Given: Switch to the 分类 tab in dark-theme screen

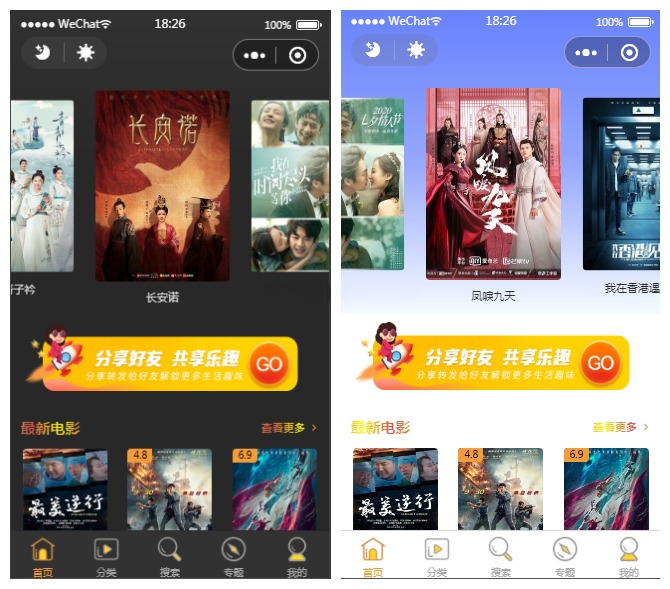Looking at the screenshot, I should coord(106,557).
